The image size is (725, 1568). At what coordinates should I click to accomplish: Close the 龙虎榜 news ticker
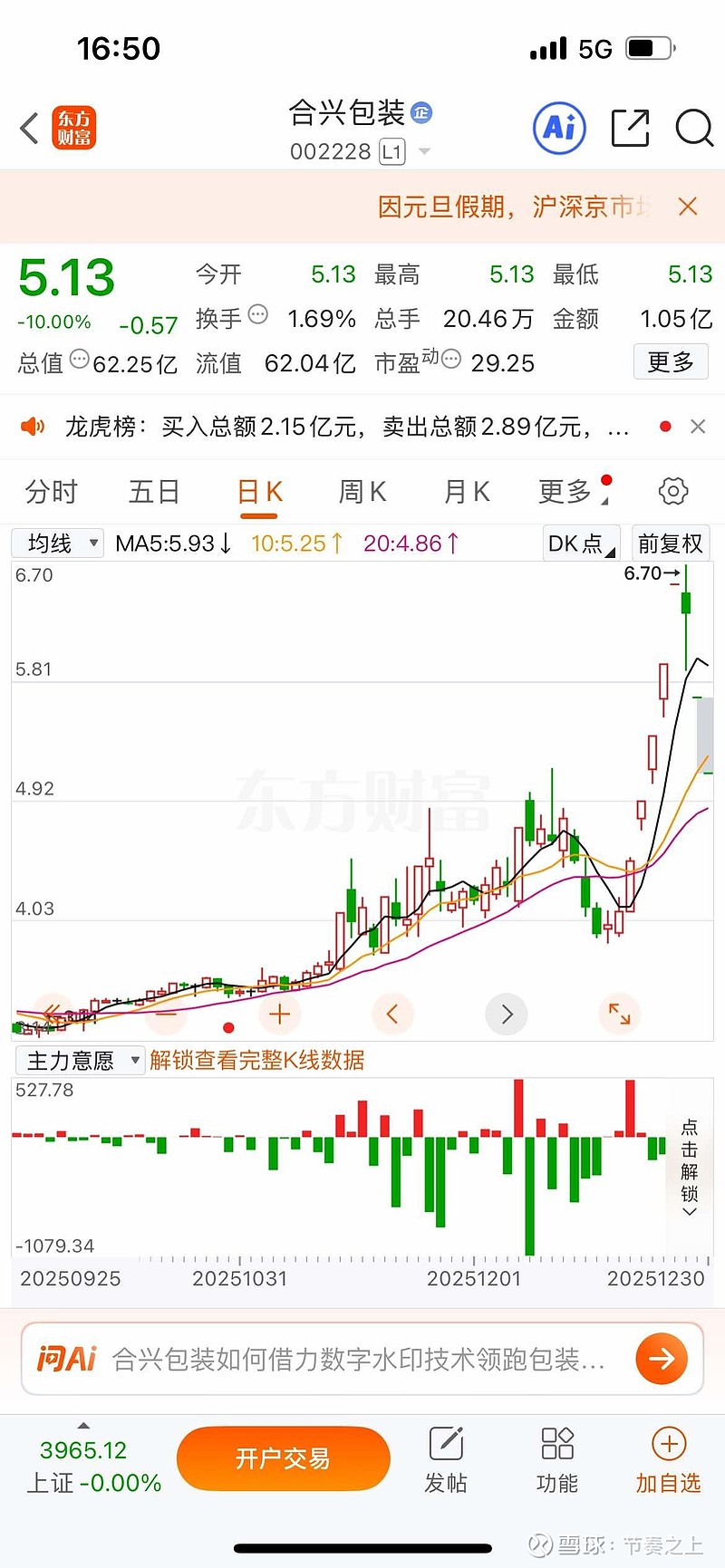pyautogui.click(x=698, y=427)
